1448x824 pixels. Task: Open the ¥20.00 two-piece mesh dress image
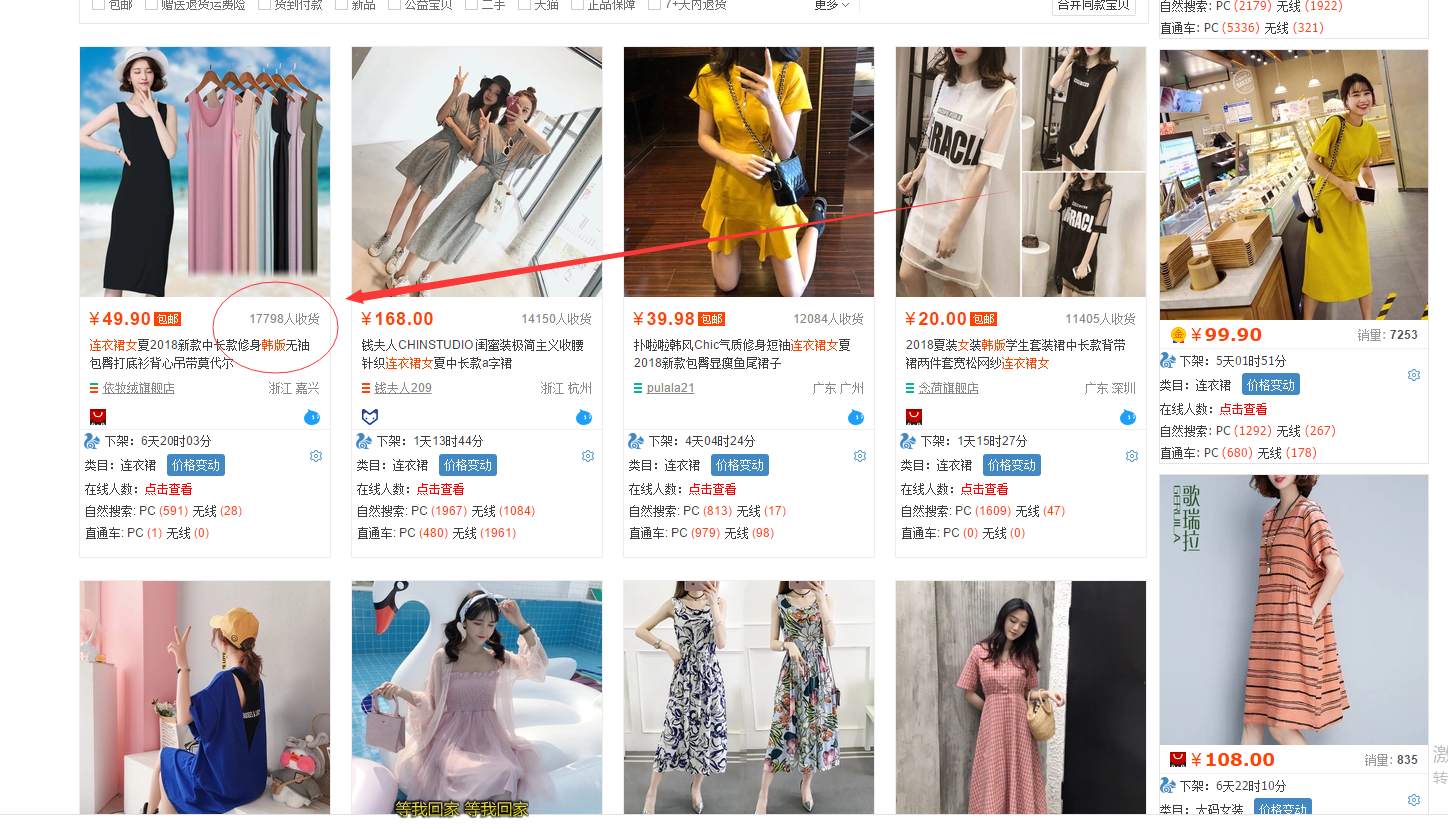point(1020,171)
